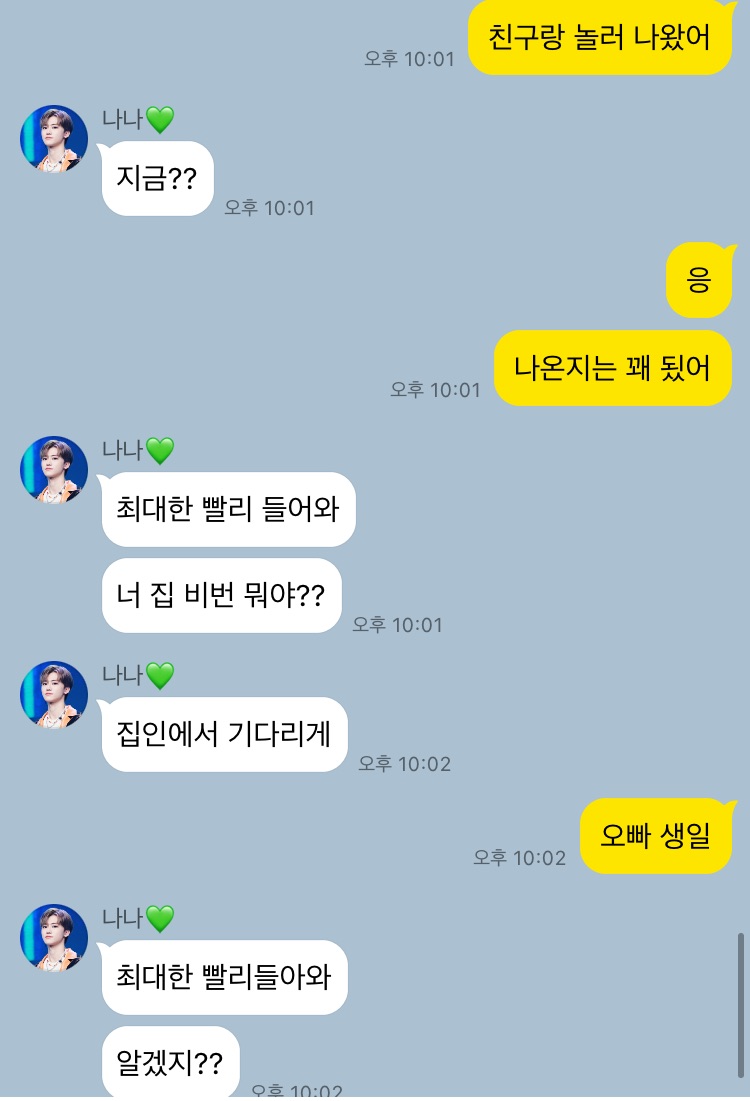Select 나나's avatar by the "최대한 빨리들아와" message
The height and width of the screenshot is (1101, 750).
coord(54,938)
